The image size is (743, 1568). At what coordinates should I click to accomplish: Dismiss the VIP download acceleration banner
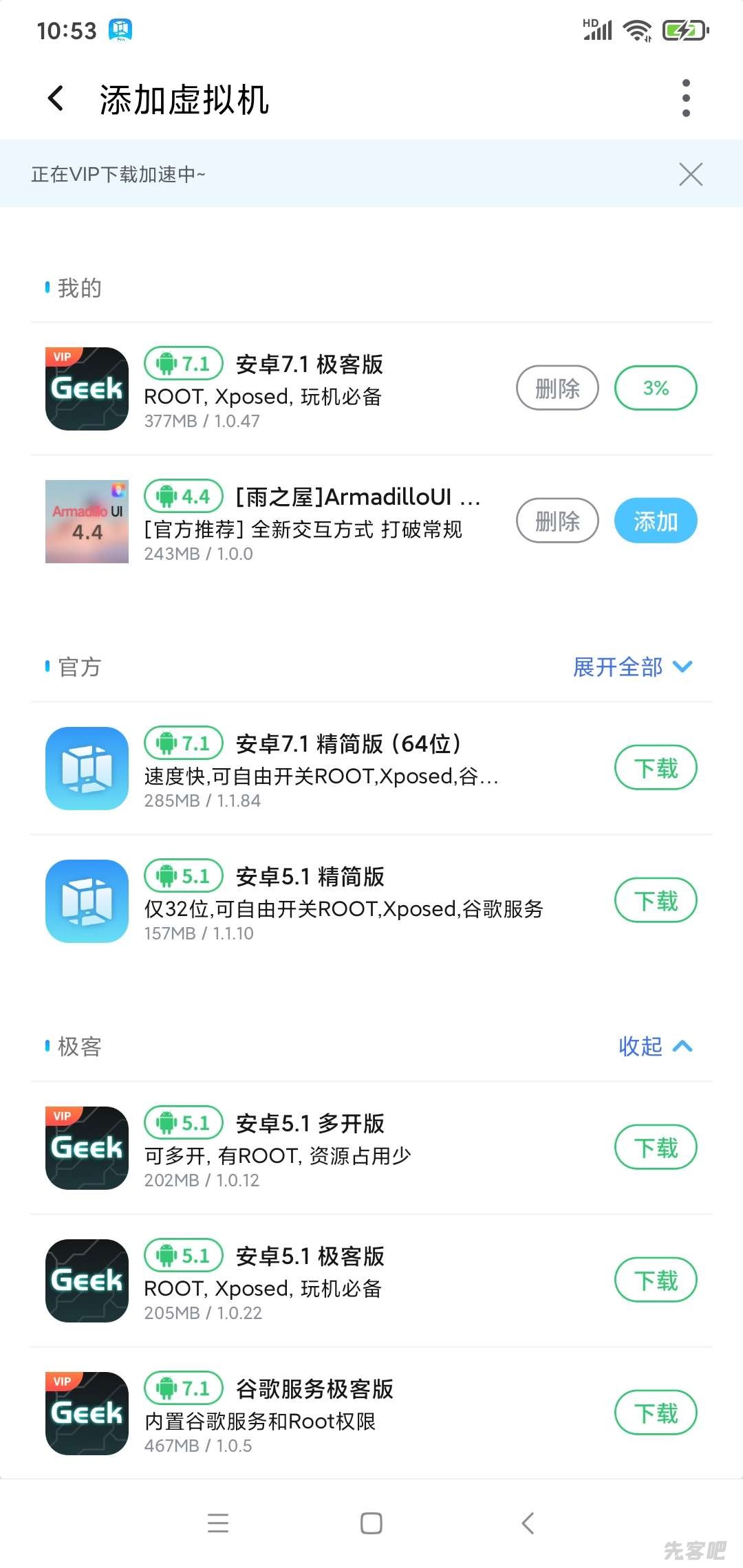(x=691, y=174)
